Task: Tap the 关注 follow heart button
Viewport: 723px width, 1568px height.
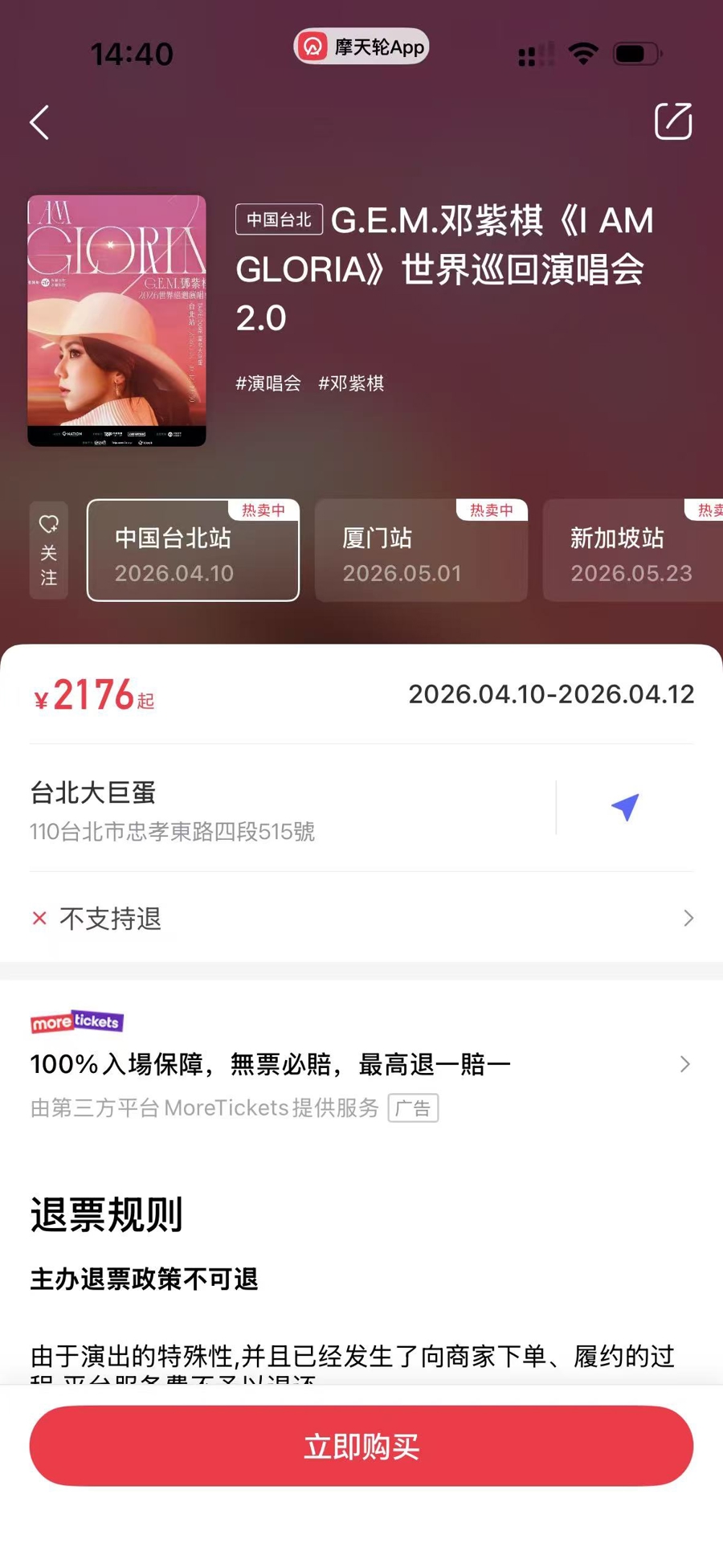Action: (x=49, y=550)
